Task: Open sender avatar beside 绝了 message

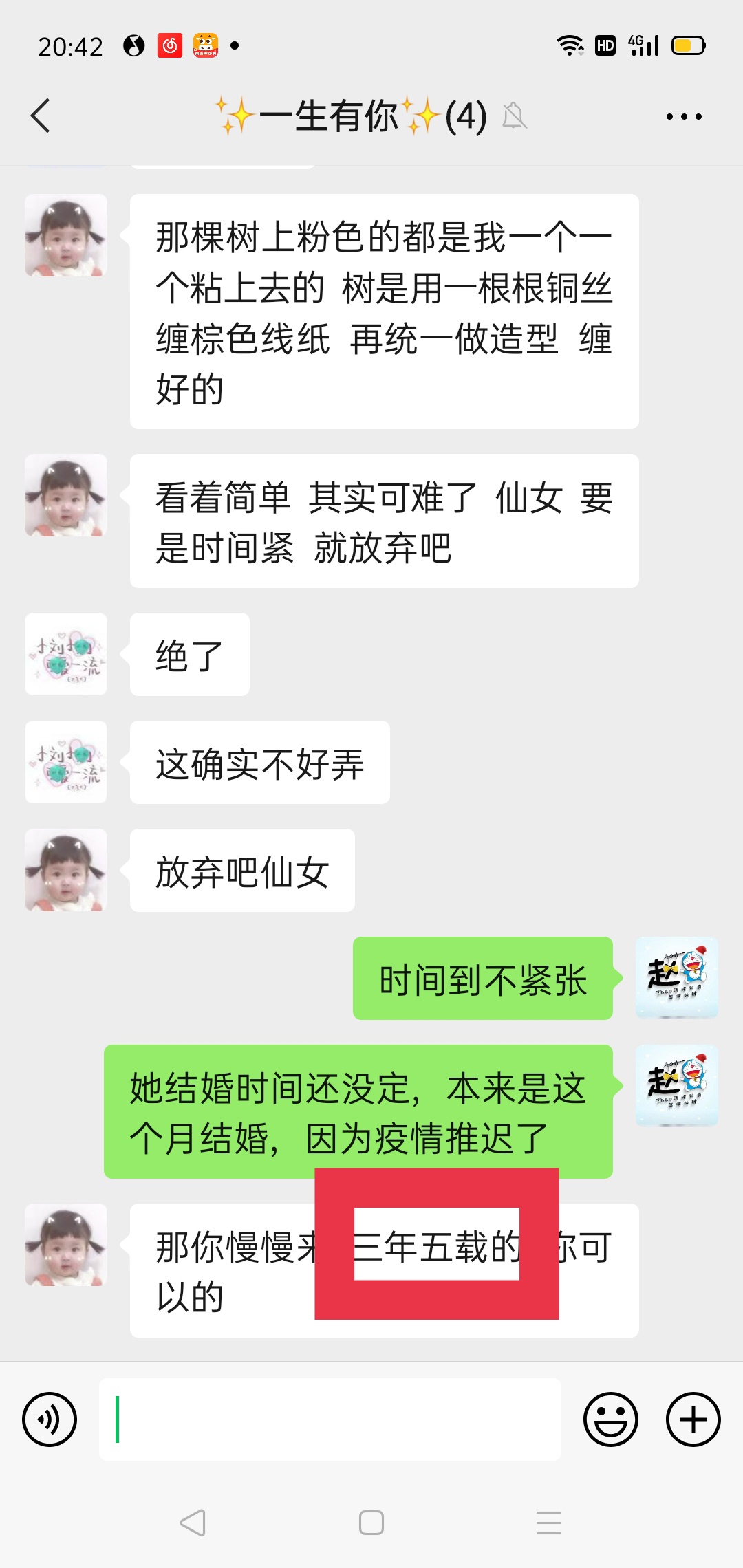Action: (x=66, y=654)
